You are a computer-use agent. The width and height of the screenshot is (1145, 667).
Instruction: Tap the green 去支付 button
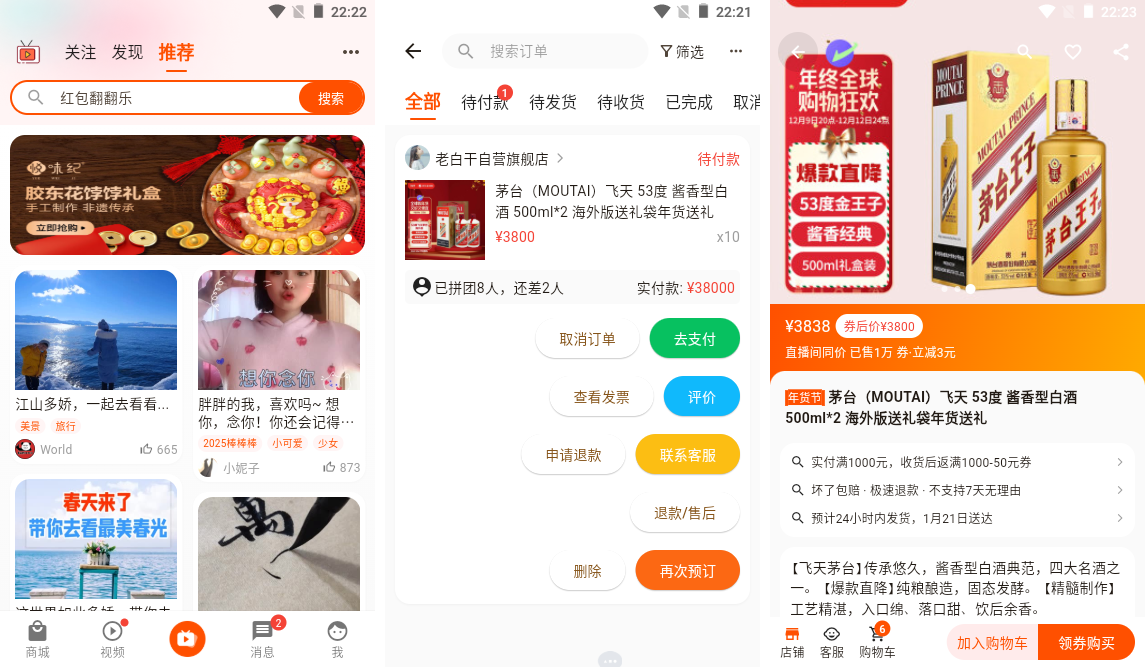click(694, 339)
